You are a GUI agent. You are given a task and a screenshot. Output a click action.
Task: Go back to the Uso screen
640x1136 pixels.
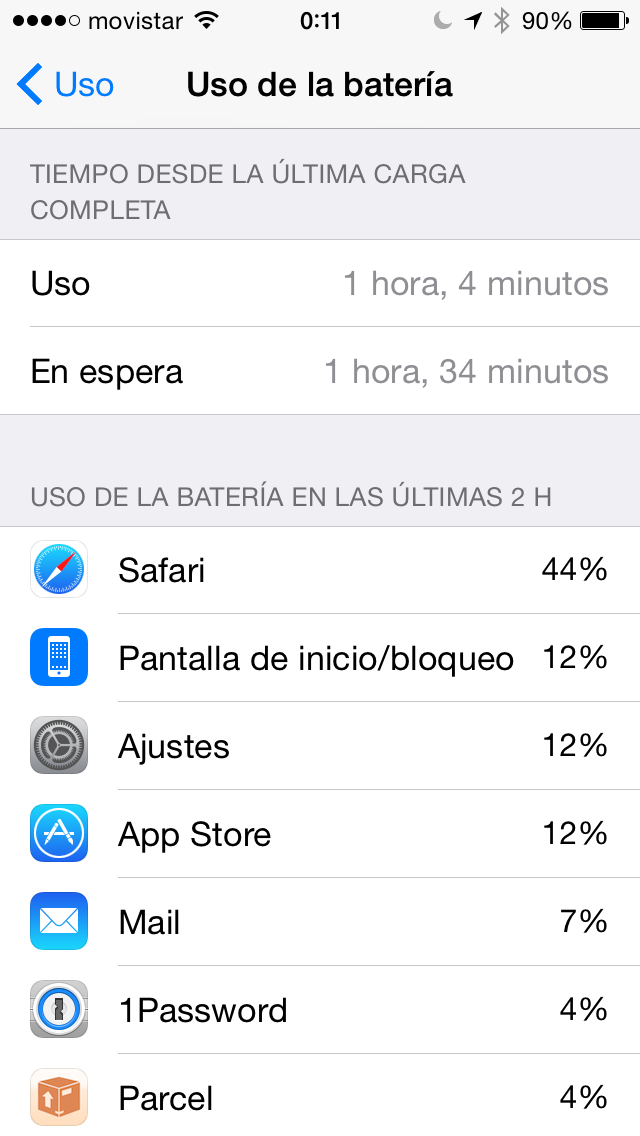66,85
